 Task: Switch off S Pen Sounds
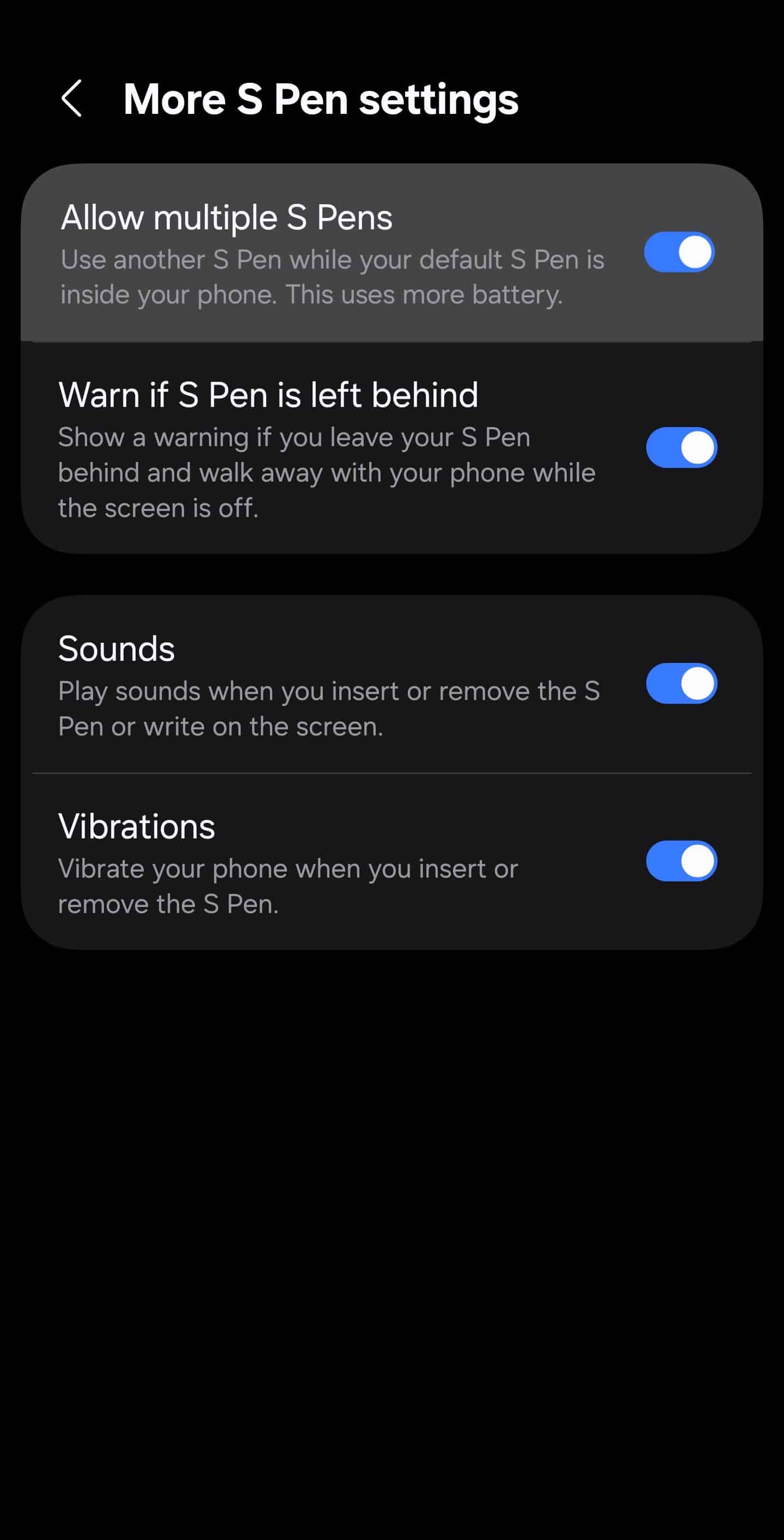[681, 683]
